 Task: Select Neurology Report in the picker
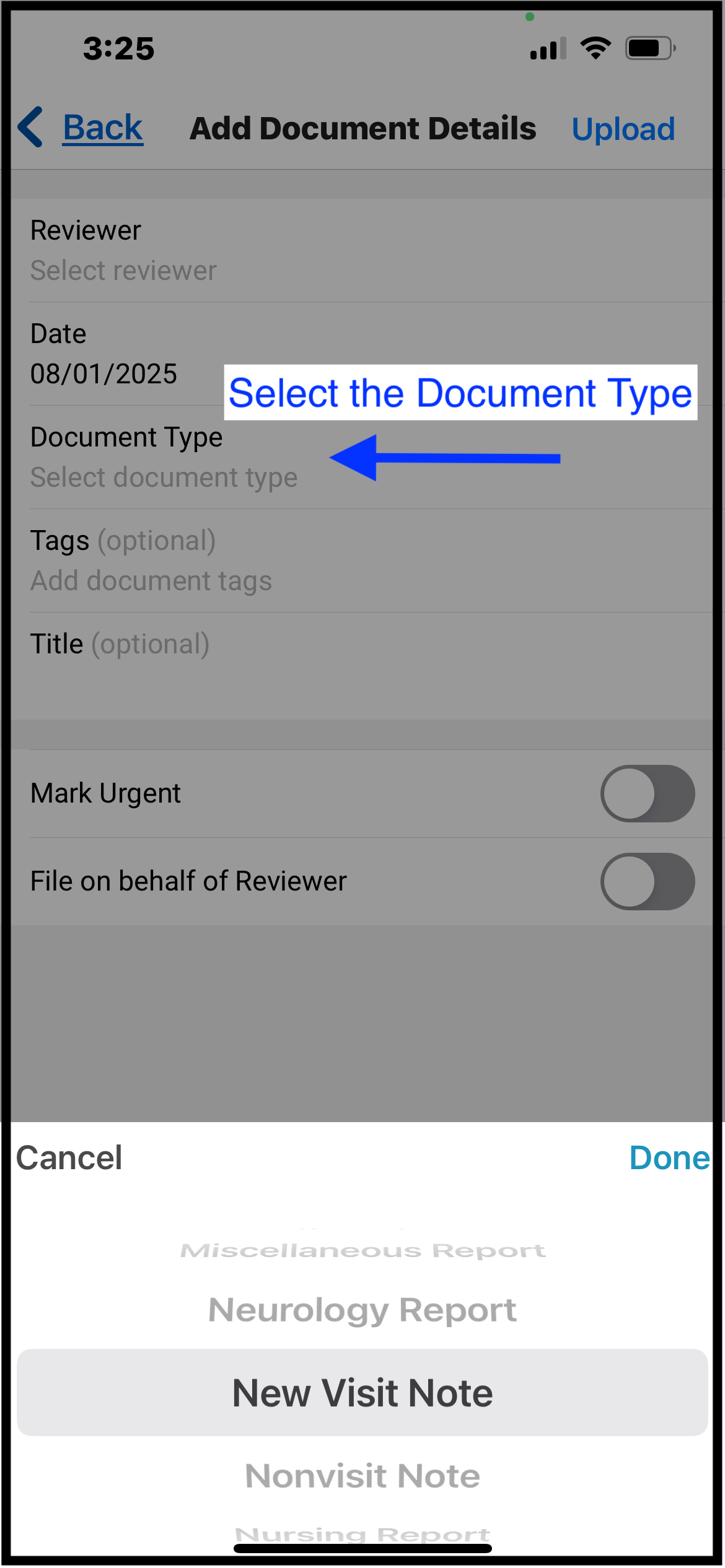pyautogui.click(x=362, y=1310)
